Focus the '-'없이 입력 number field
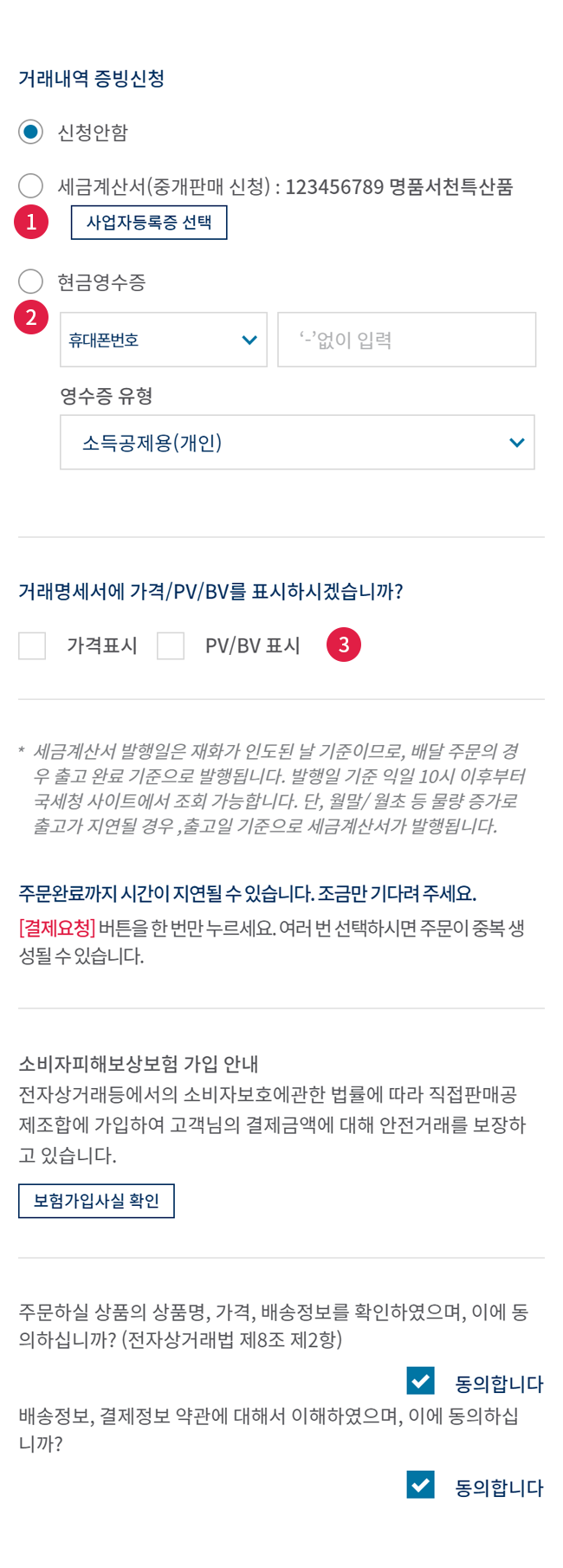This screenshot has height=1568, width=563. click(x=406, y=340)
